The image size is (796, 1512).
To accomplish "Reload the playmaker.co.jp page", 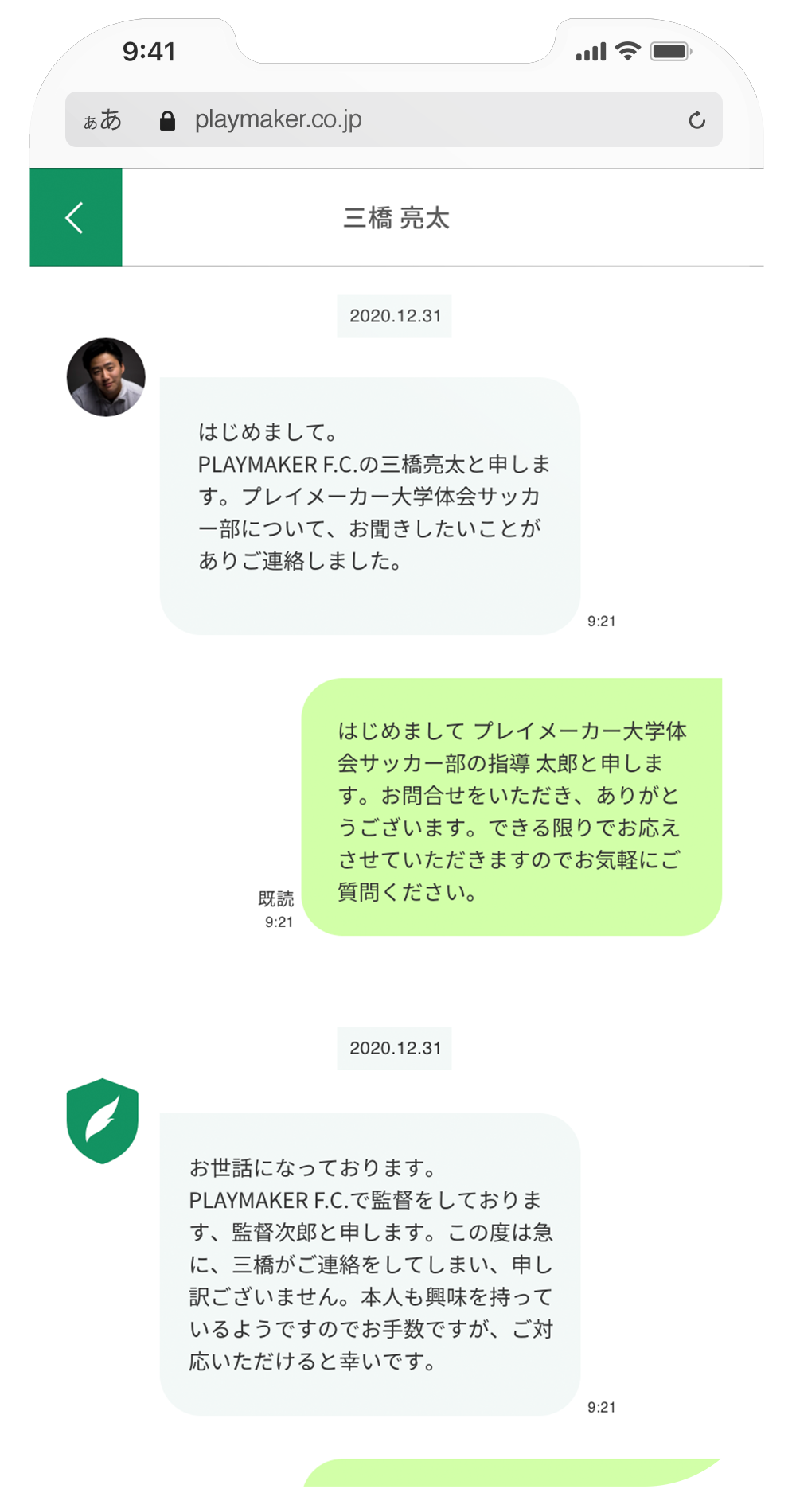I will coord(696,120).
